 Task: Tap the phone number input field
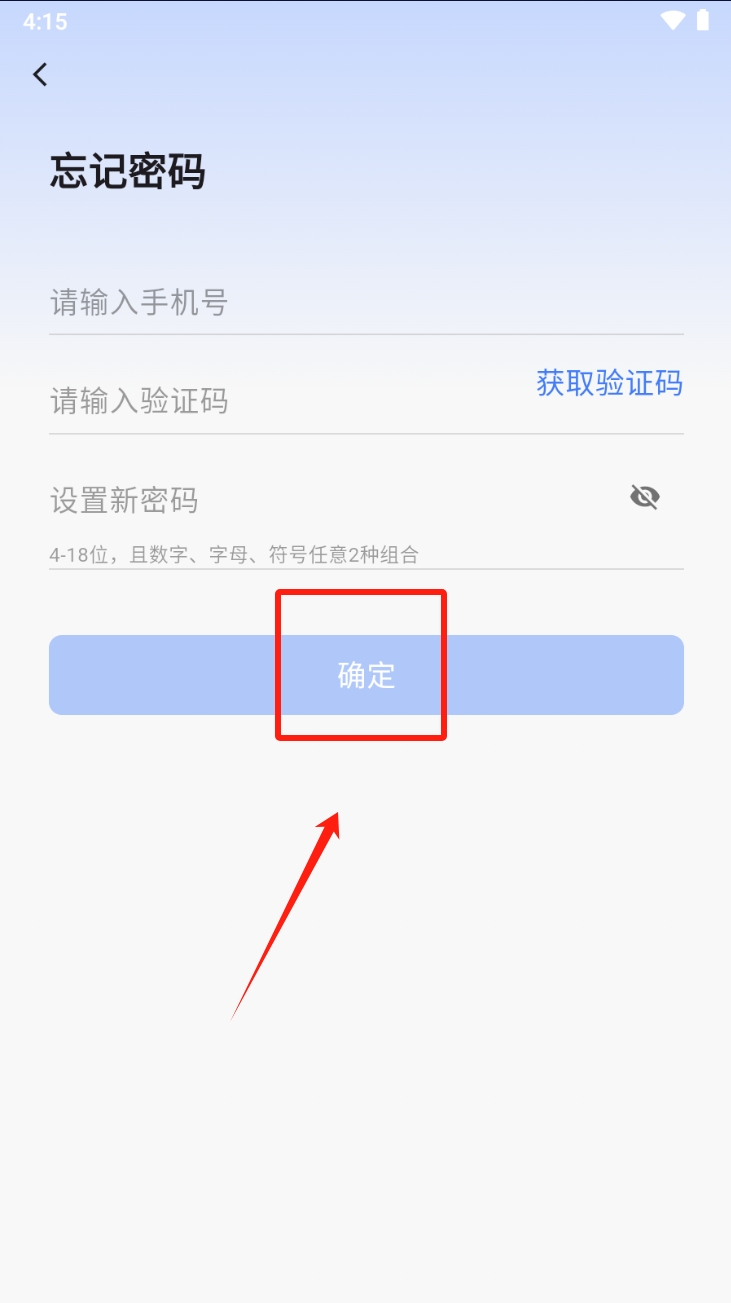tap(365, 302)
